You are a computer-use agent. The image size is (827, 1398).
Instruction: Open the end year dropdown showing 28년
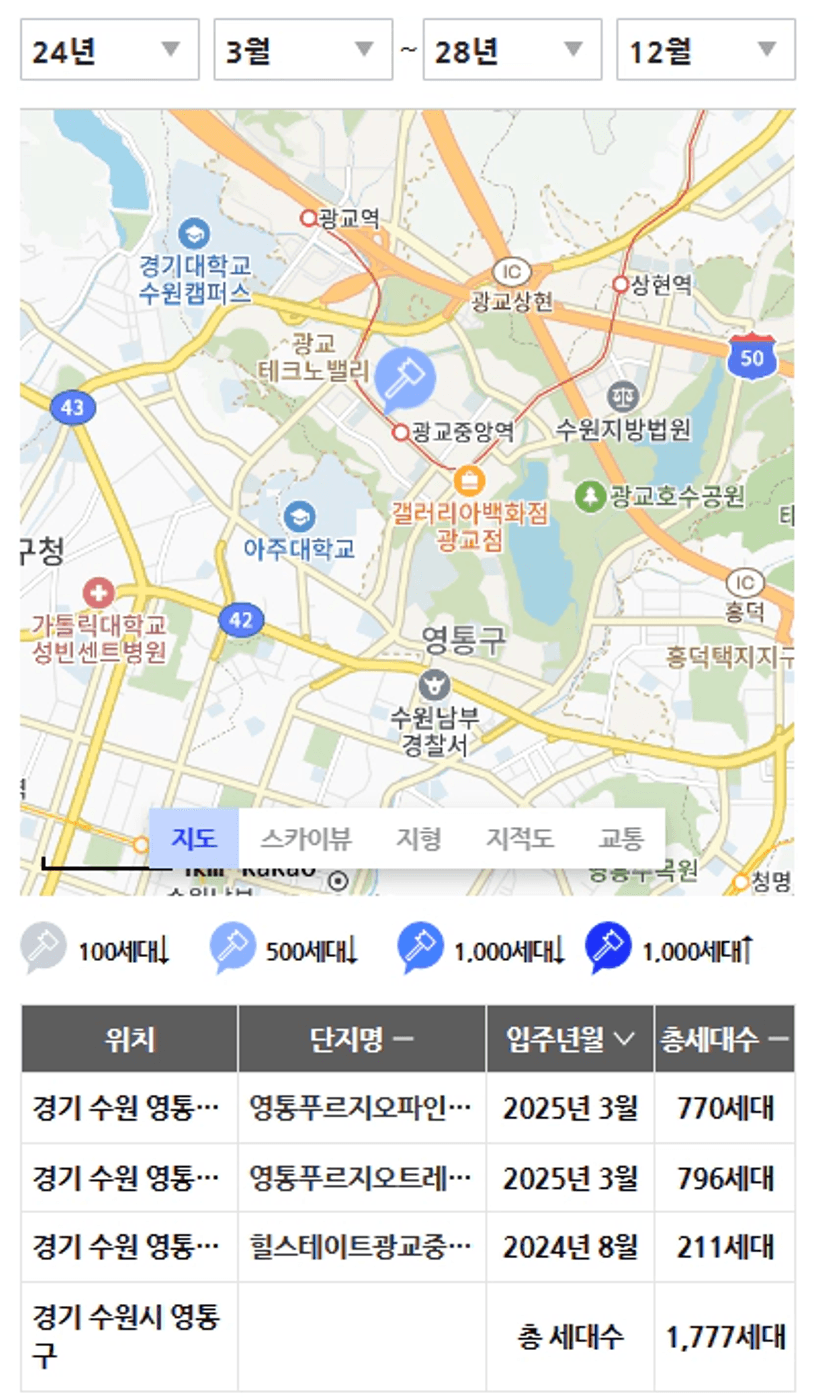click(513, 50)
